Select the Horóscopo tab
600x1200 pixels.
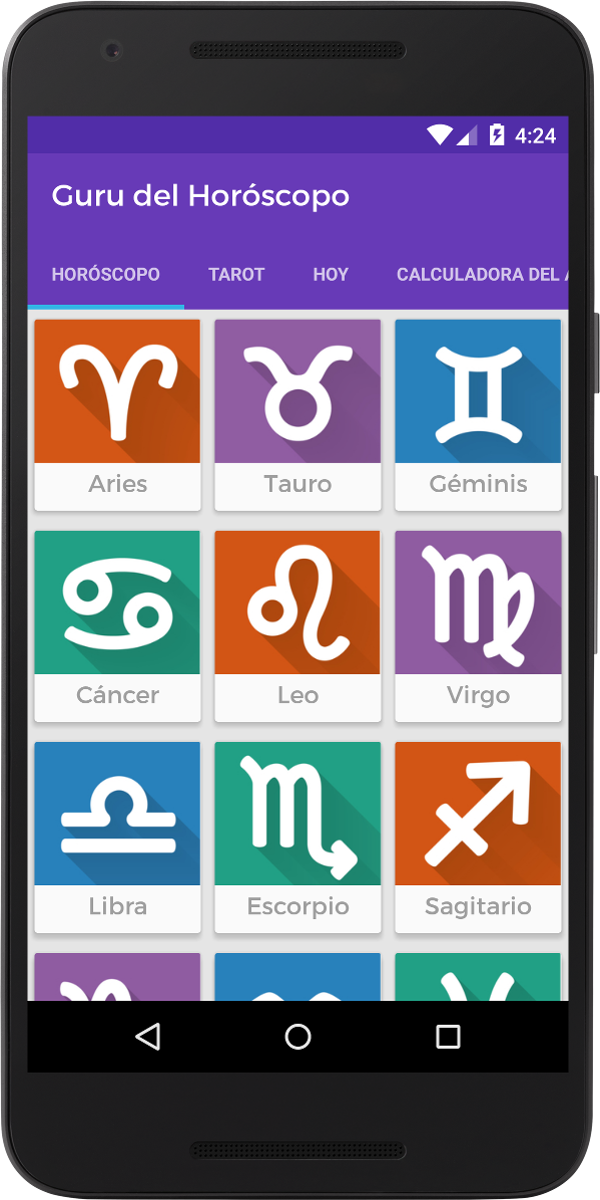[x=106, y=274]
